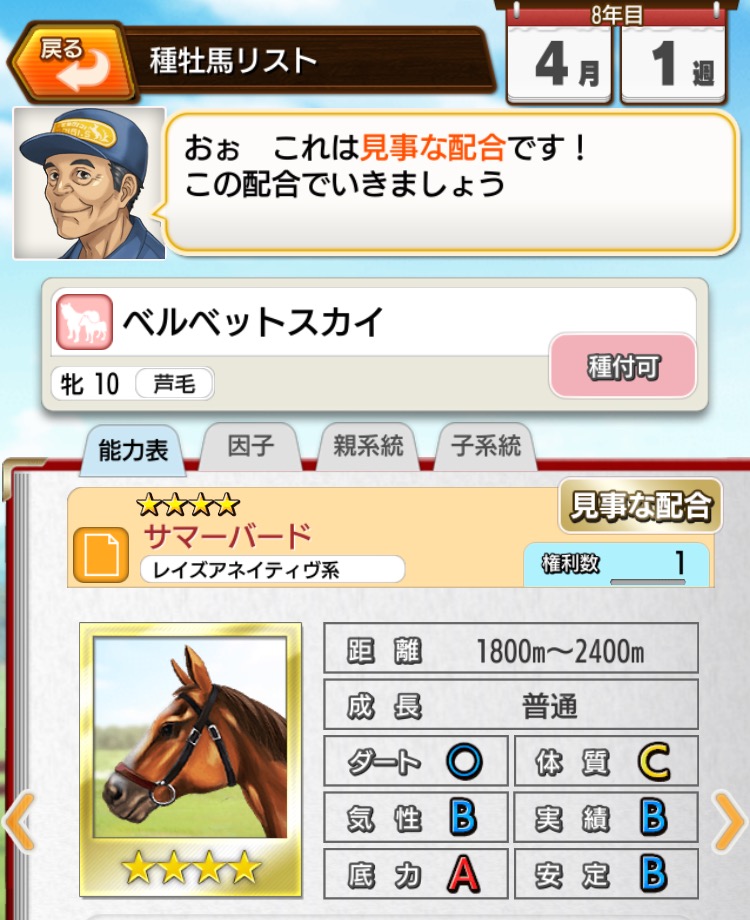The width and height of the screenshot is (750, 920).
Task: Select the 子系統 tab
Action: click(x=485, y=446)
